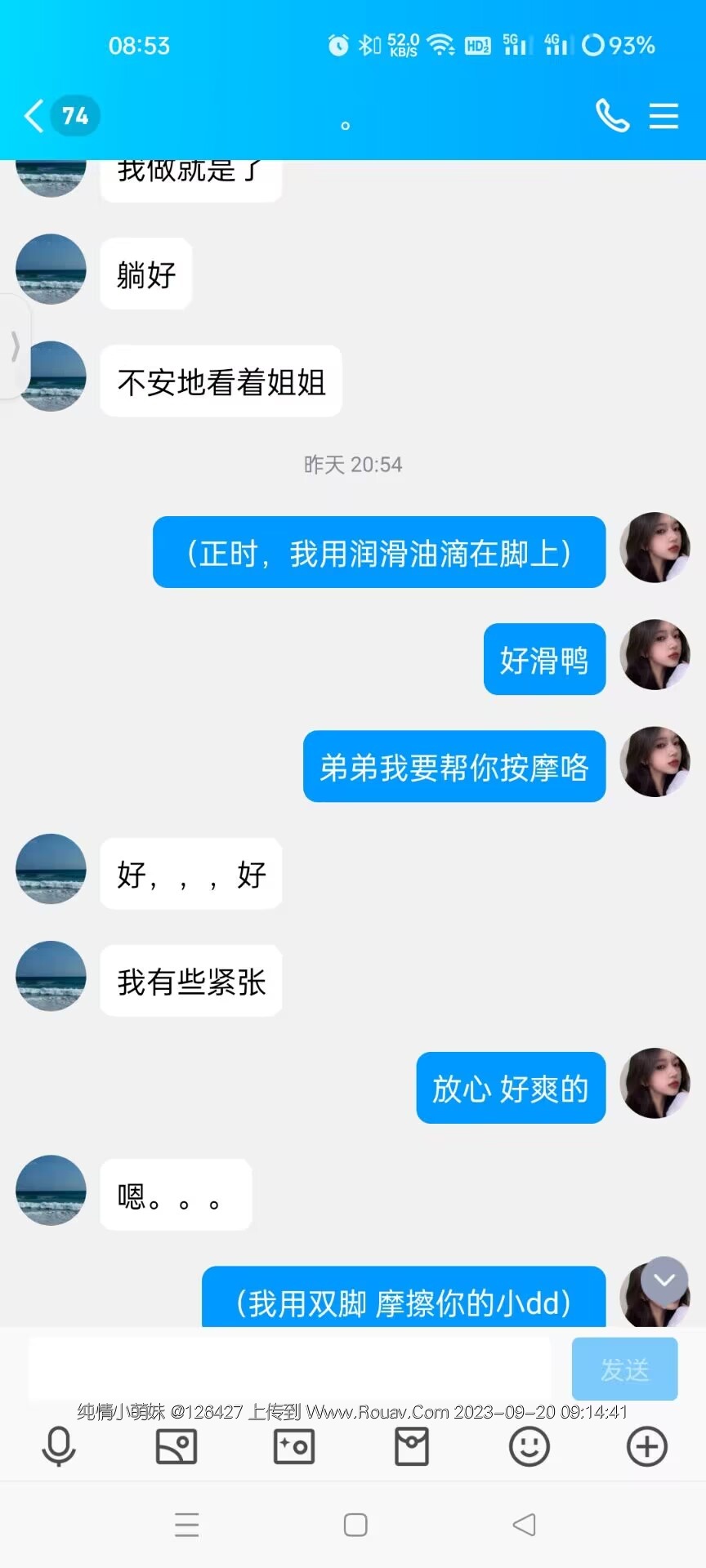Open the photo gallery picker

click(176, 1446)
